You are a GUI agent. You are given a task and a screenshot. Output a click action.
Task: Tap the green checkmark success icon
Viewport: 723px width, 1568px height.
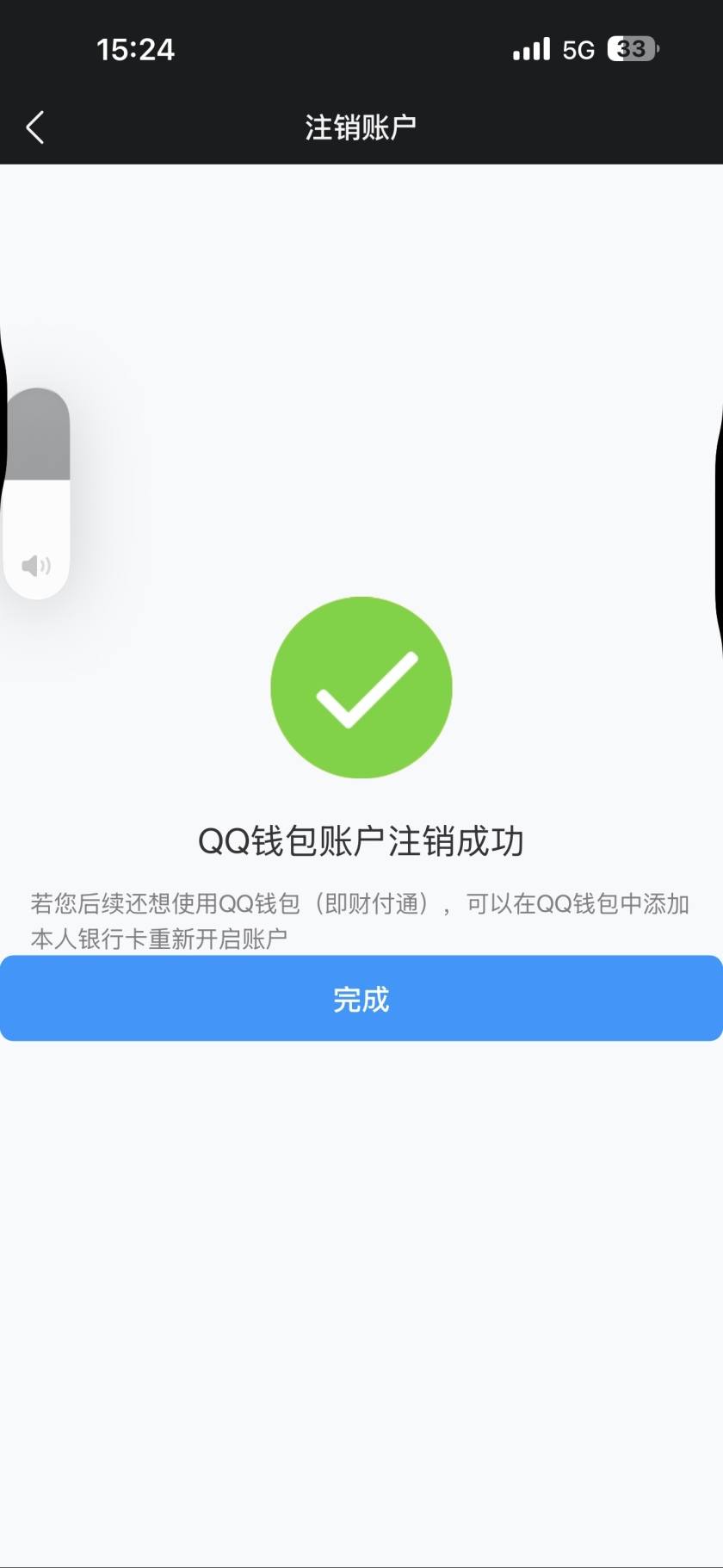coord(361,686)
